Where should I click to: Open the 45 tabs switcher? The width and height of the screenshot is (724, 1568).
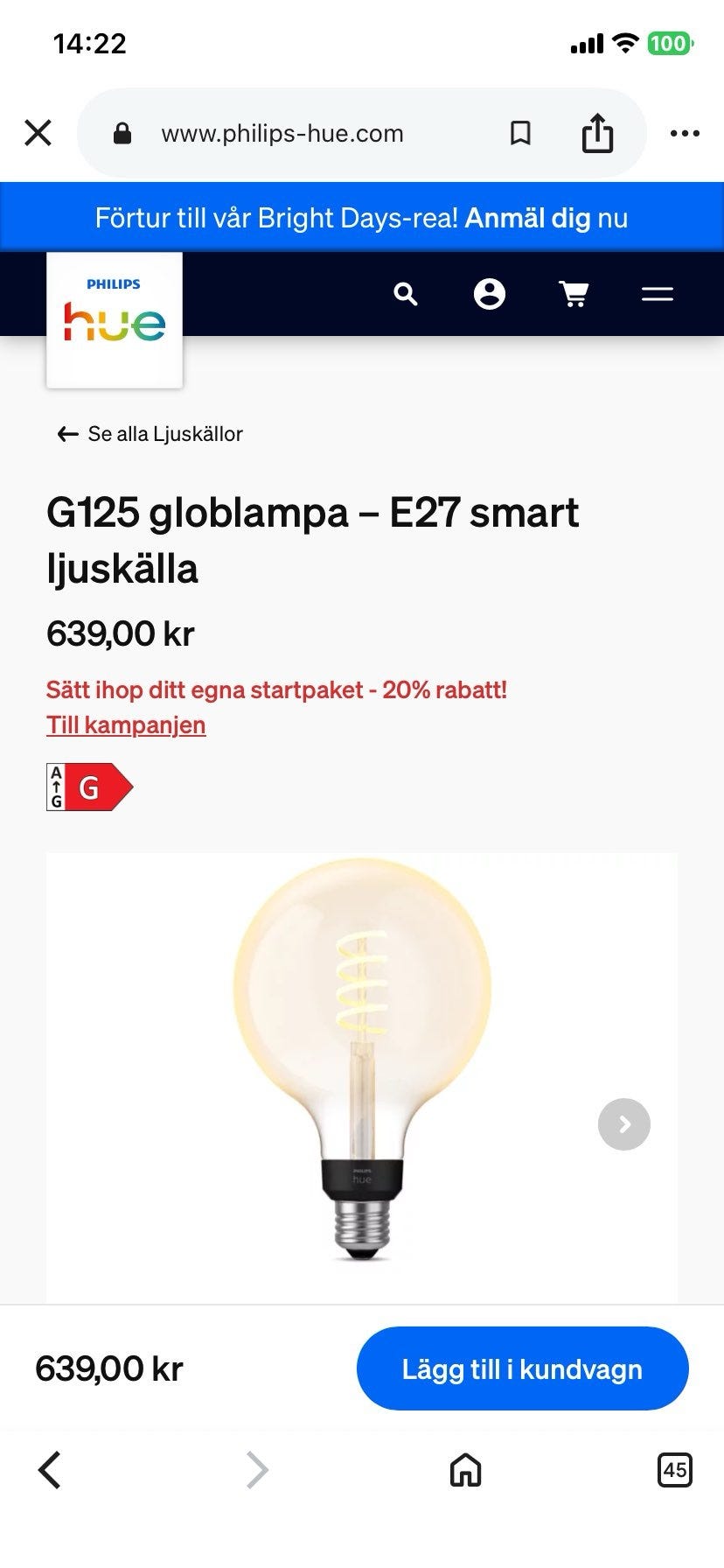[x=674, y=1470]
